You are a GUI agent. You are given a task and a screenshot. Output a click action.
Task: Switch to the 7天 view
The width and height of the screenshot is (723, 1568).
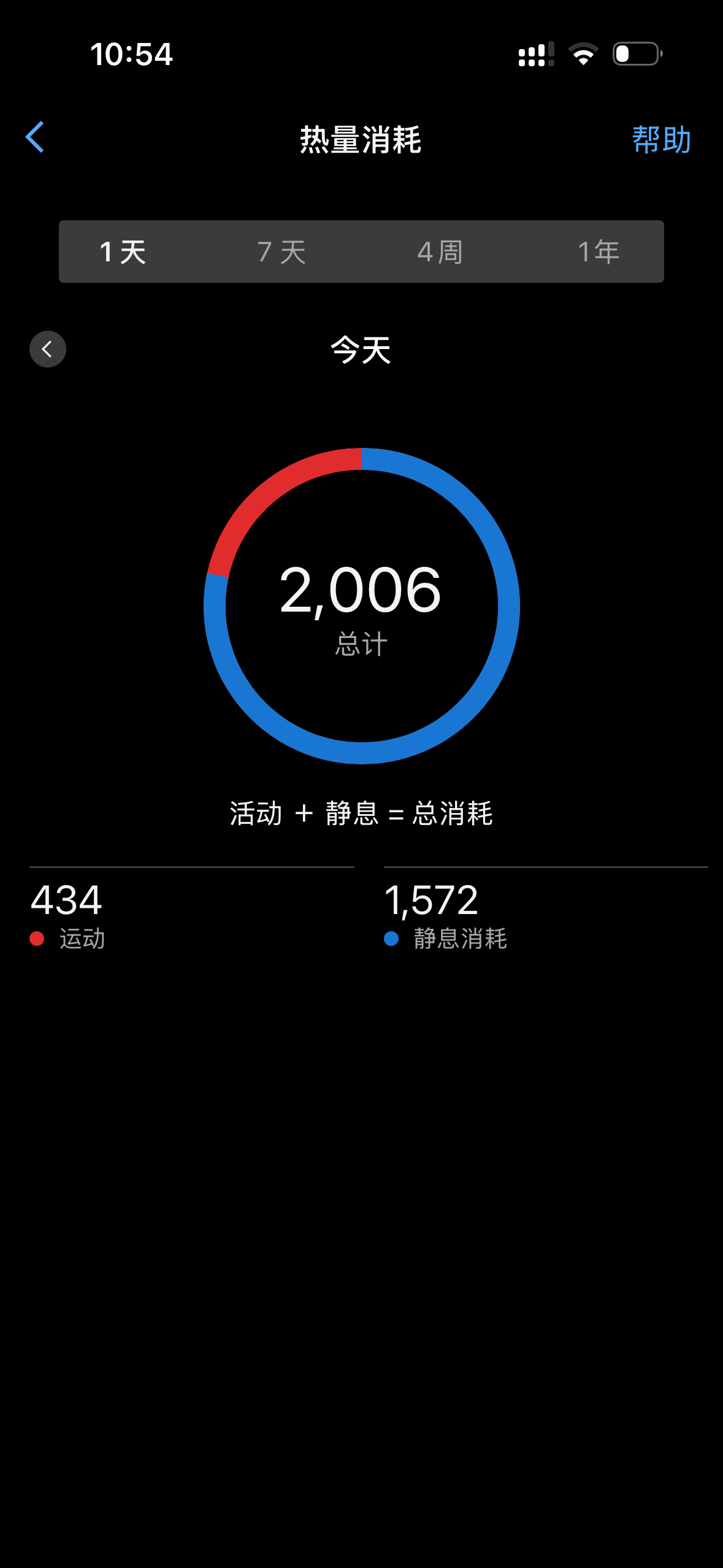pos(282,252)
